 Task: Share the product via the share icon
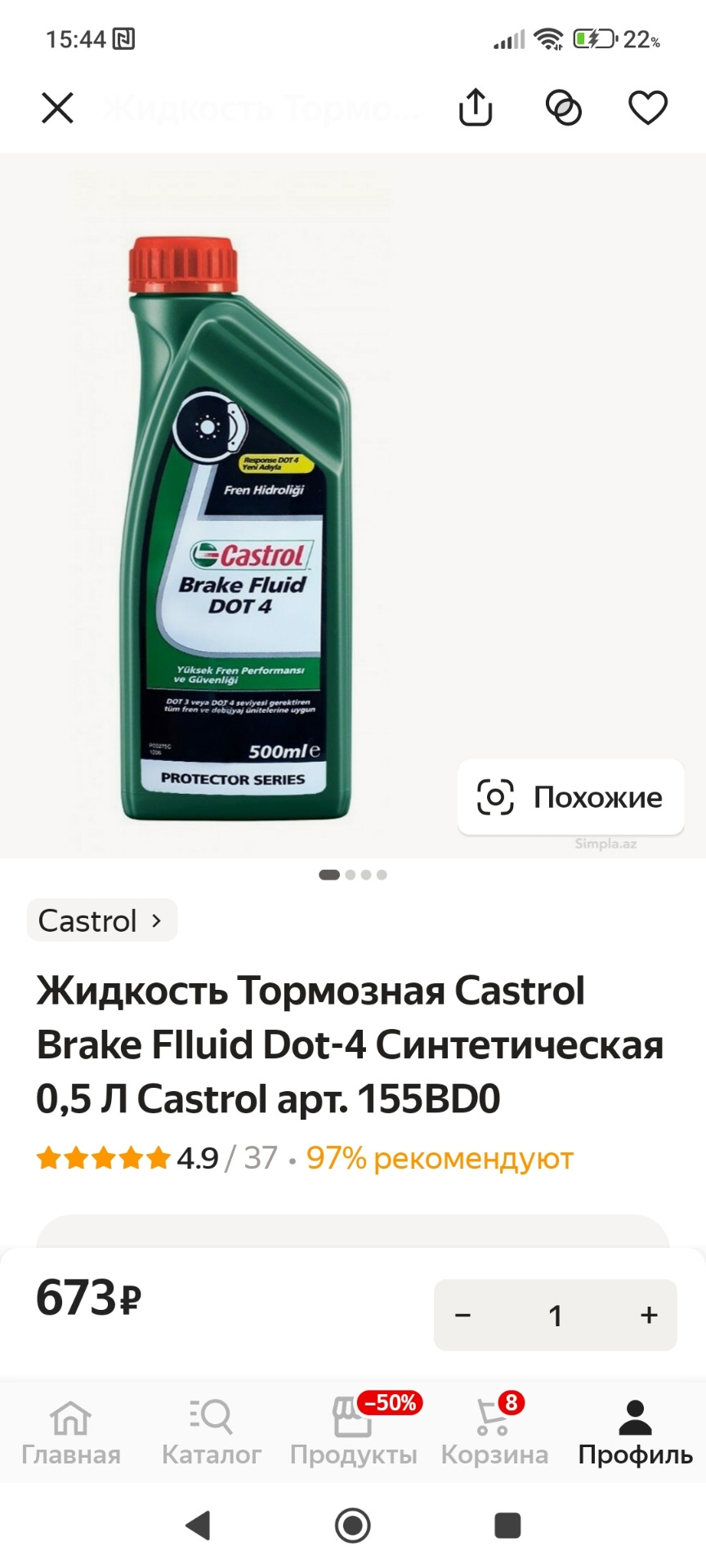pos(476,107)
